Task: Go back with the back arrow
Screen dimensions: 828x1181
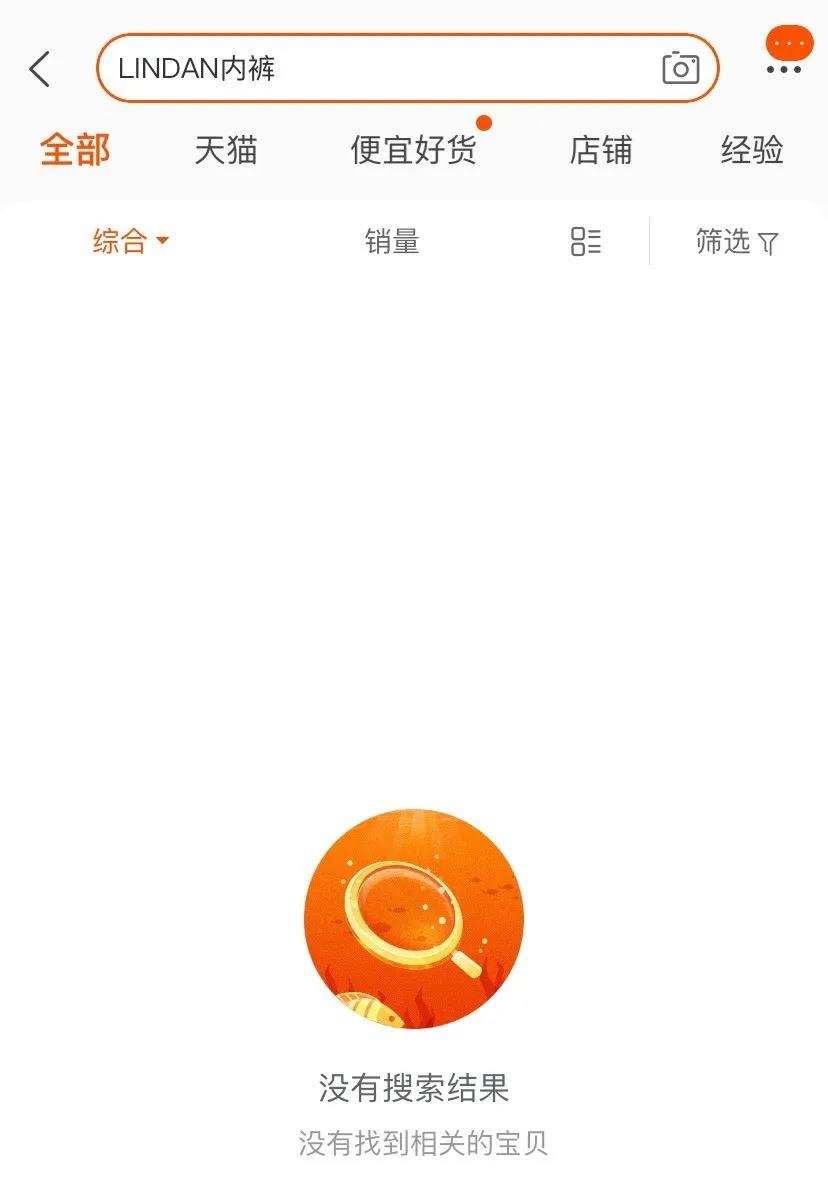Action: point(40,69)
